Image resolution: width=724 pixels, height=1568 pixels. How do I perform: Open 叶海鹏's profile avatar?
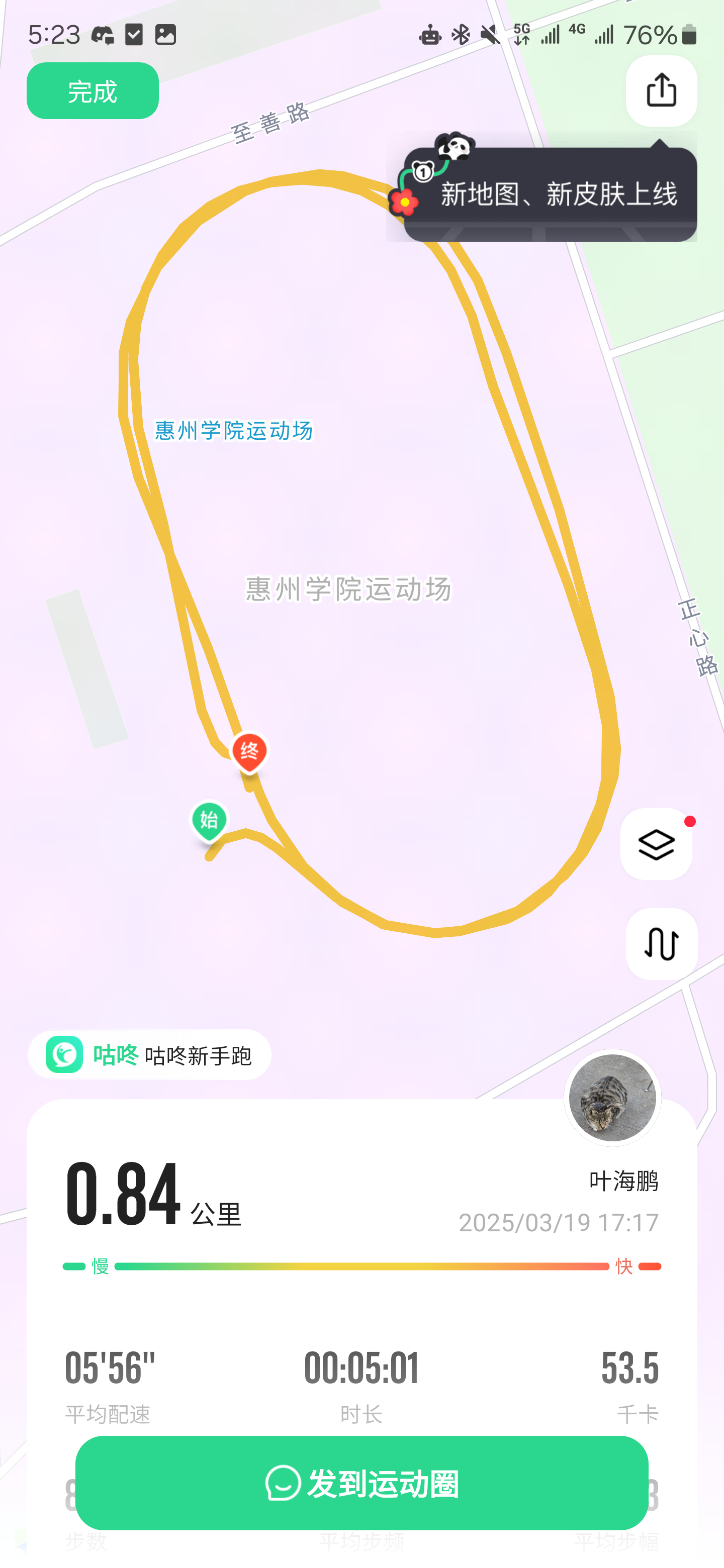coord(612,1098)
